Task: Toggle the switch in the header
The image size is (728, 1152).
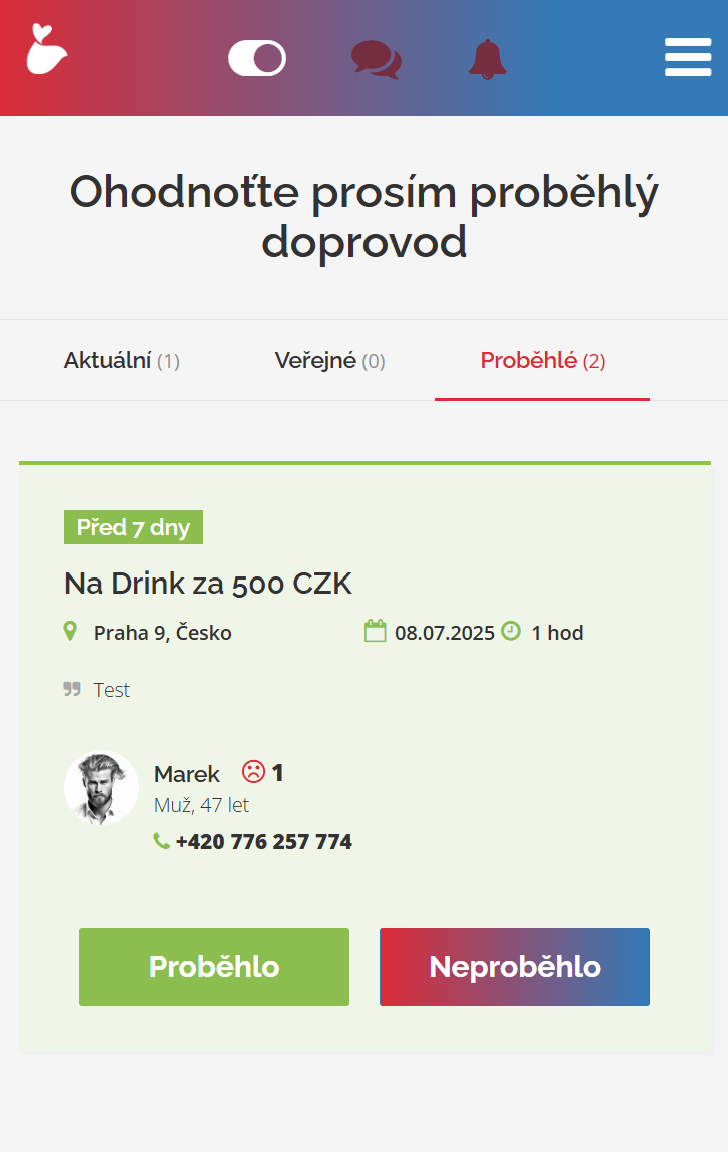Action: tap(257, 58)
